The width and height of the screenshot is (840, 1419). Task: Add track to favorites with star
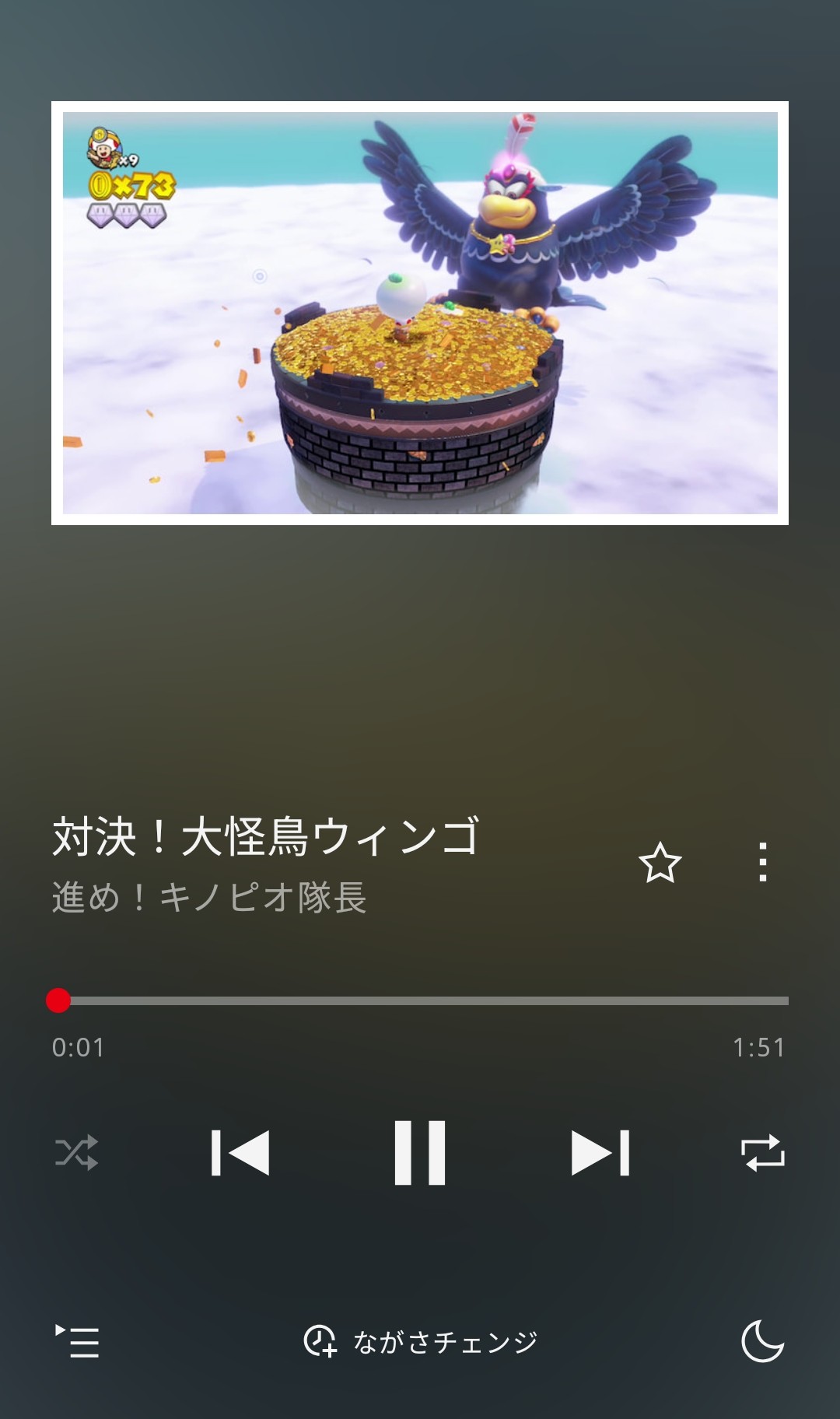(x=660, y=863)
